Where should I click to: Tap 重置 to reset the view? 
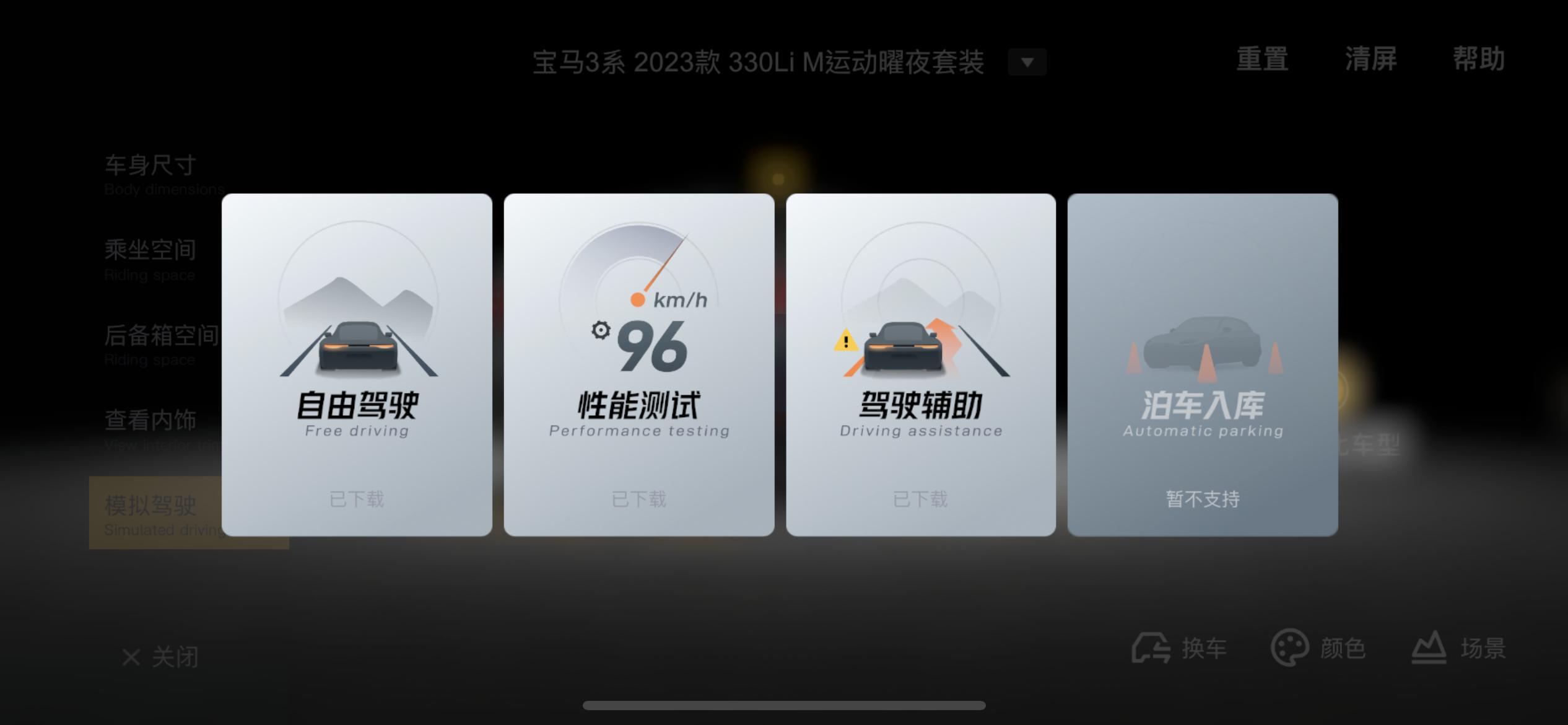(x=1262, y=59)
